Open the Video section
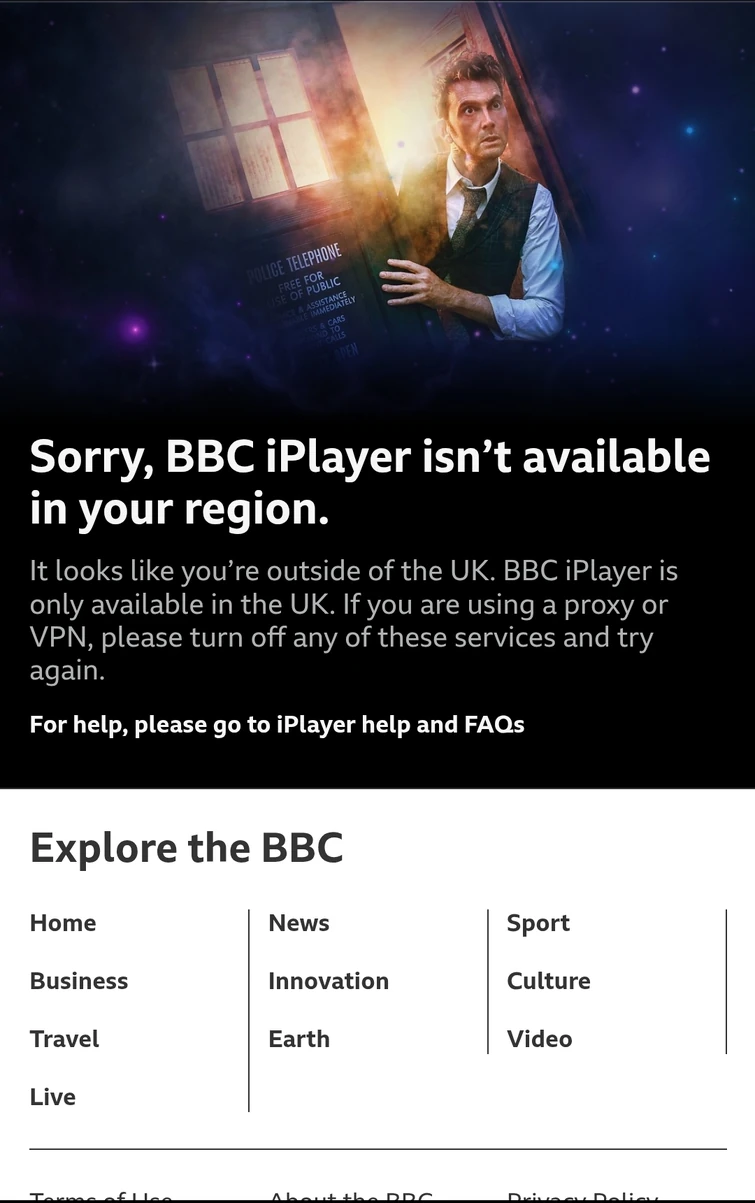 click(539, 1039)
